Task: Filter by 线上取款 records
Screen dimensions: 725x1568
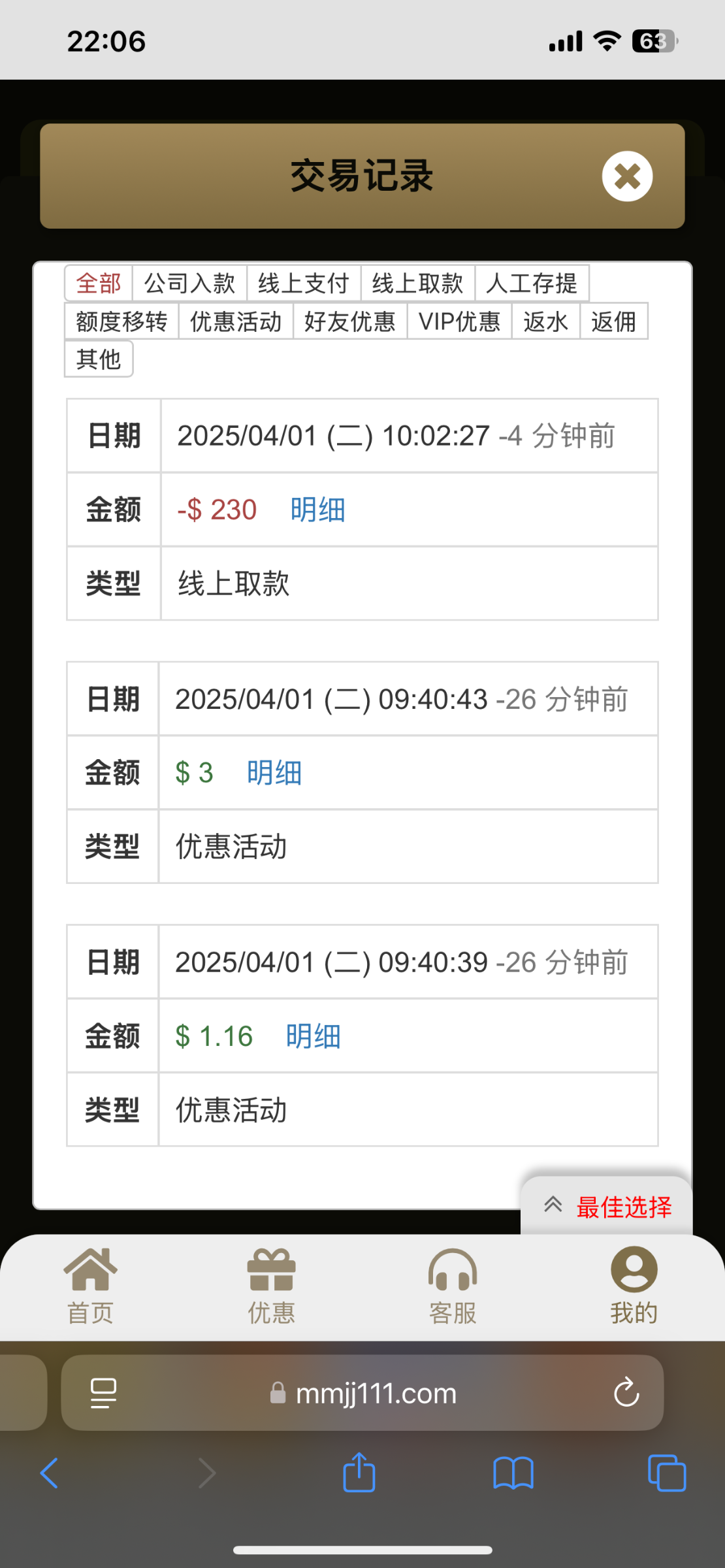Action: click(418, 283)
